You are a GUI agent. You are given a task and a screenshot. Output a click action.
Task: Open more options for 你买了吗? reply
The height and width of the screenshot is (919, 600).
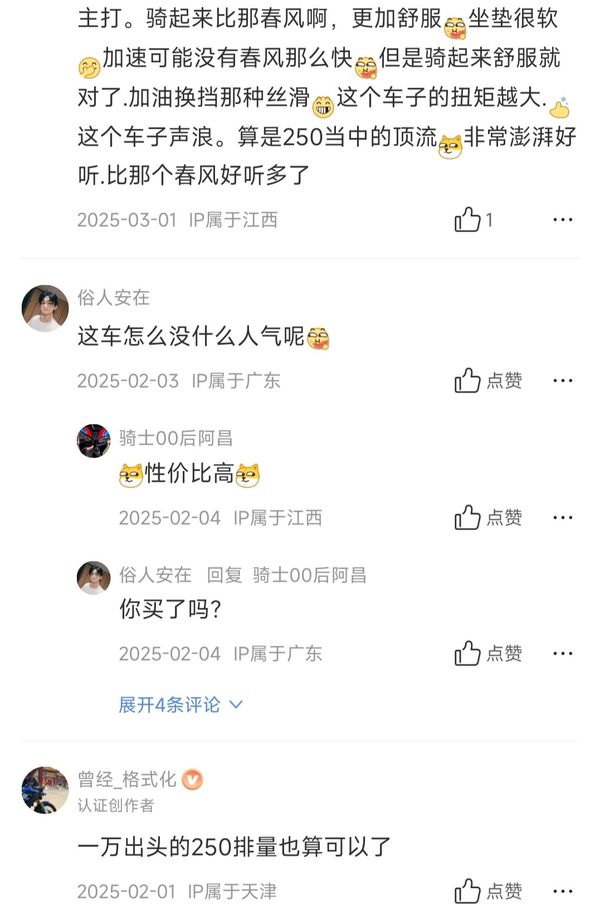pyautogui.click(x=563, y=653)
